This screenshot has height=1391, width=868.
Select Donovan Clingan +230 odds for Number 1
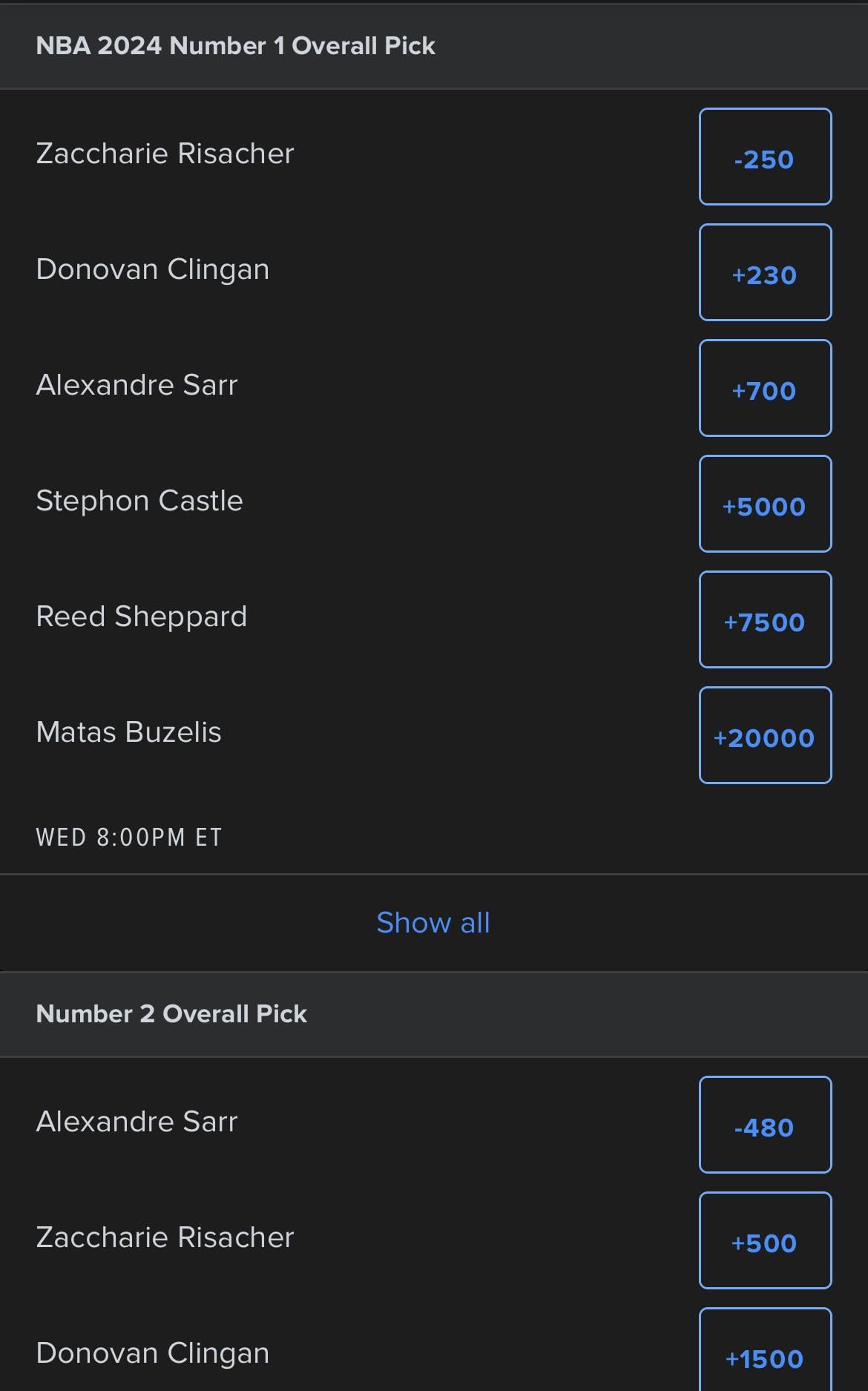pos(765,272)
